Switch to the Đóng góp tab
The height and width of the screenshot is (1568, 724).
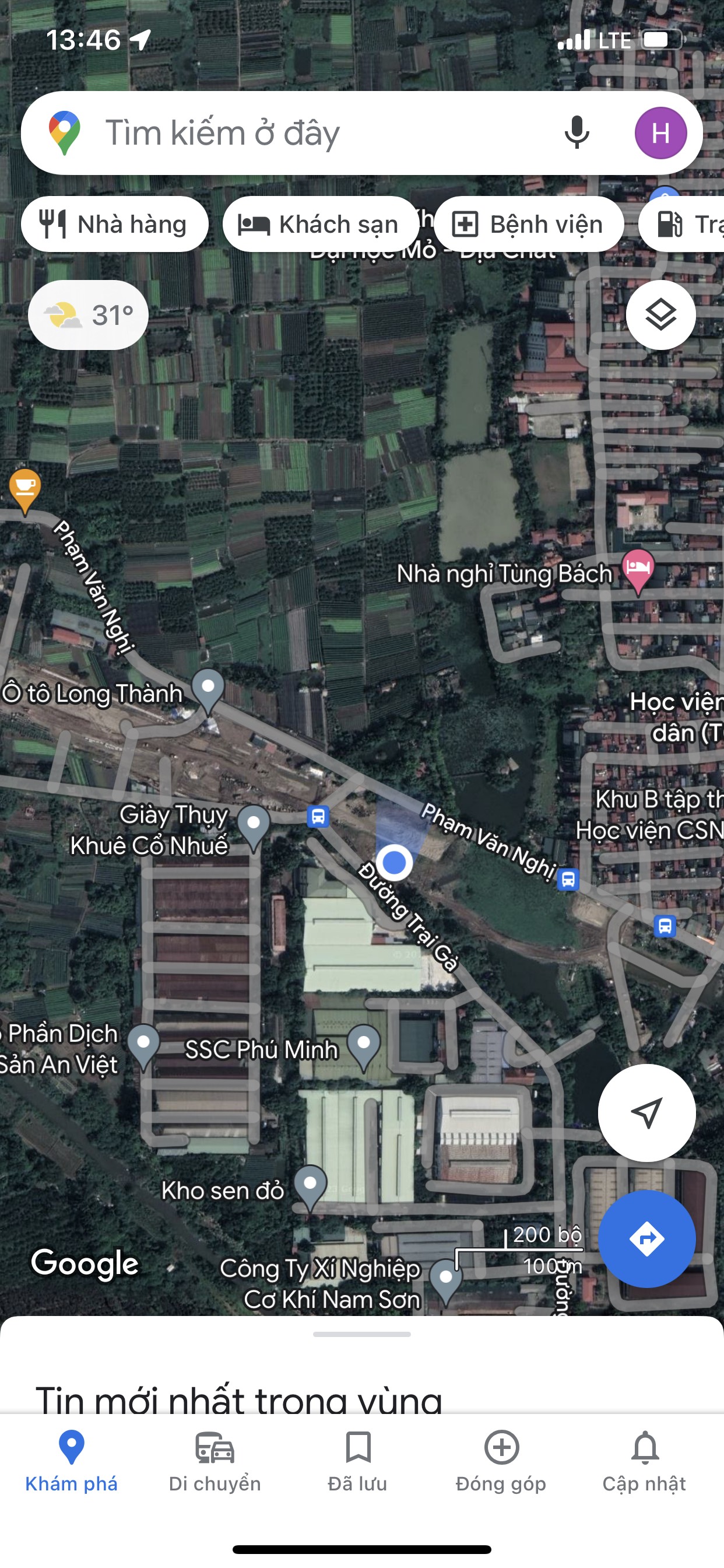[x=501, y=1461]
